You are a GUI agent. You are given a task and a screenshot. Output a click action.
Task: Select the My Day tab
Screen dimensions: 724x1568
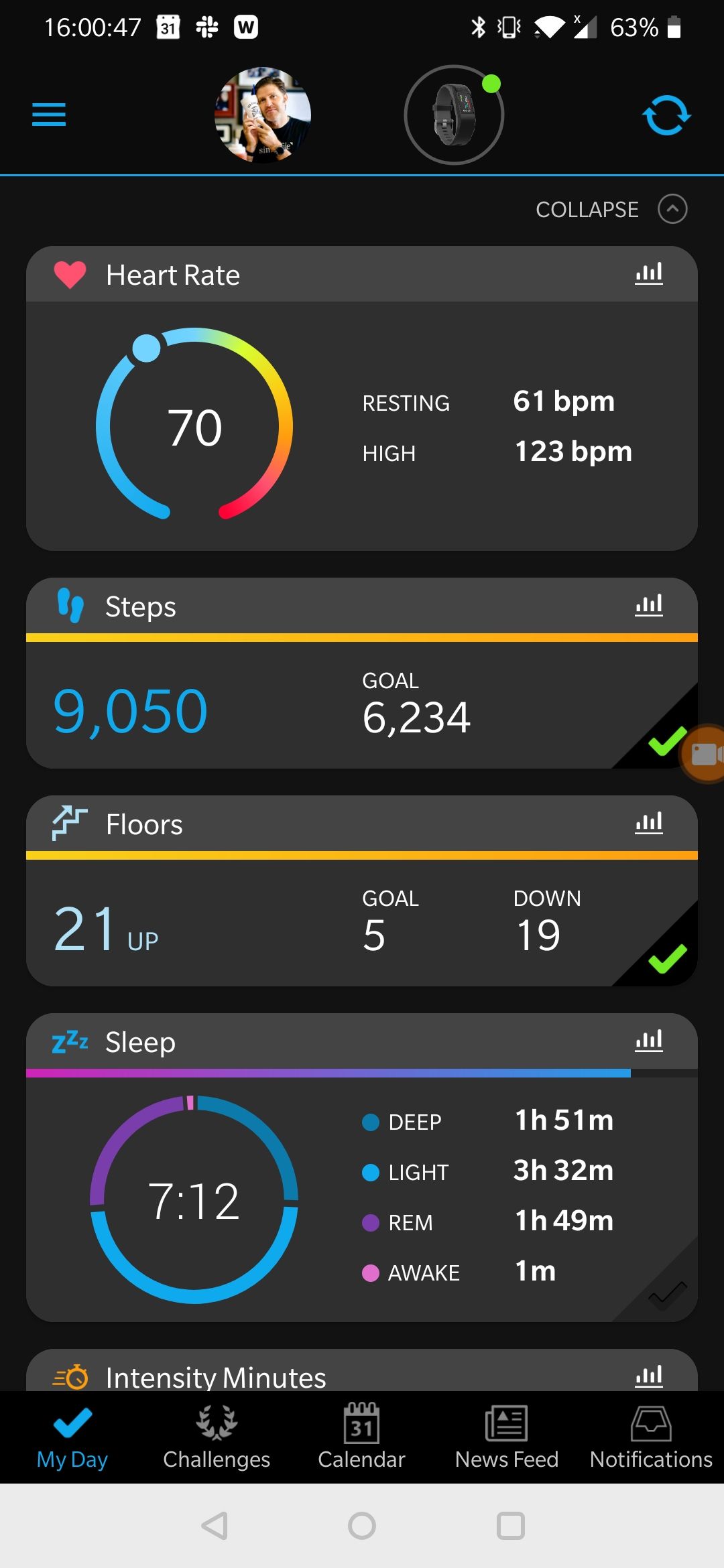[x=72, y=1437]
